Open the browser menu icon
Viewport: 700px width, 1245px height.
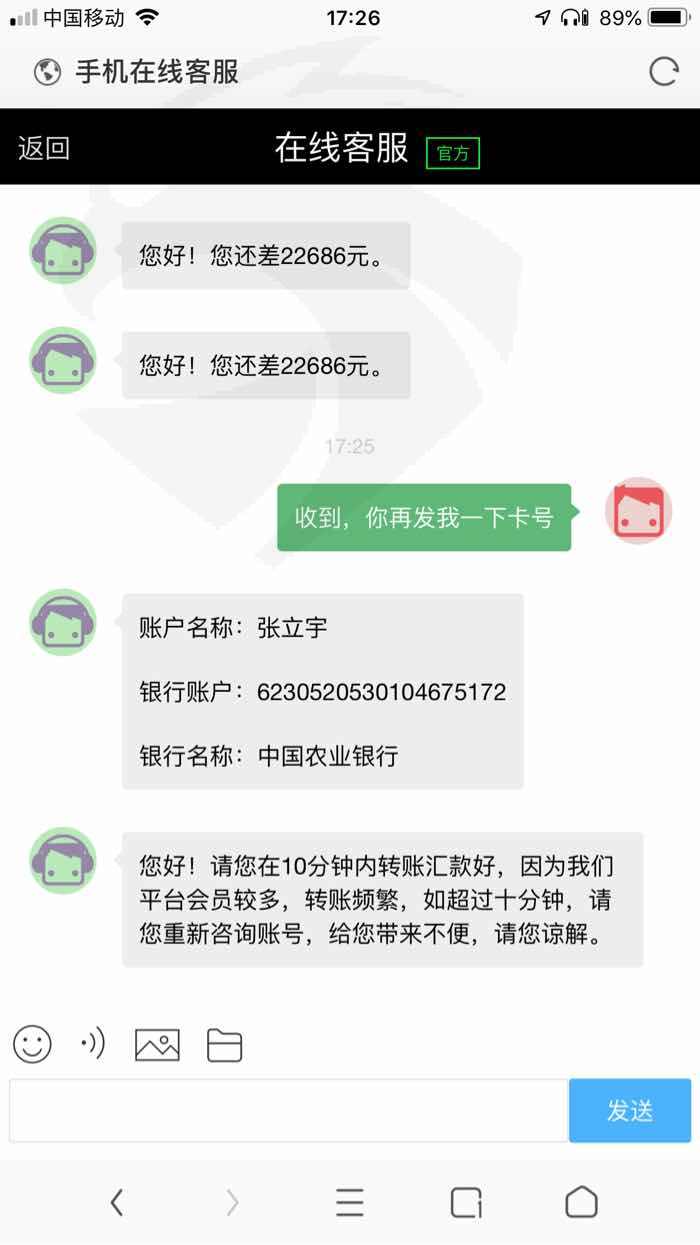tap(350, 1202)
